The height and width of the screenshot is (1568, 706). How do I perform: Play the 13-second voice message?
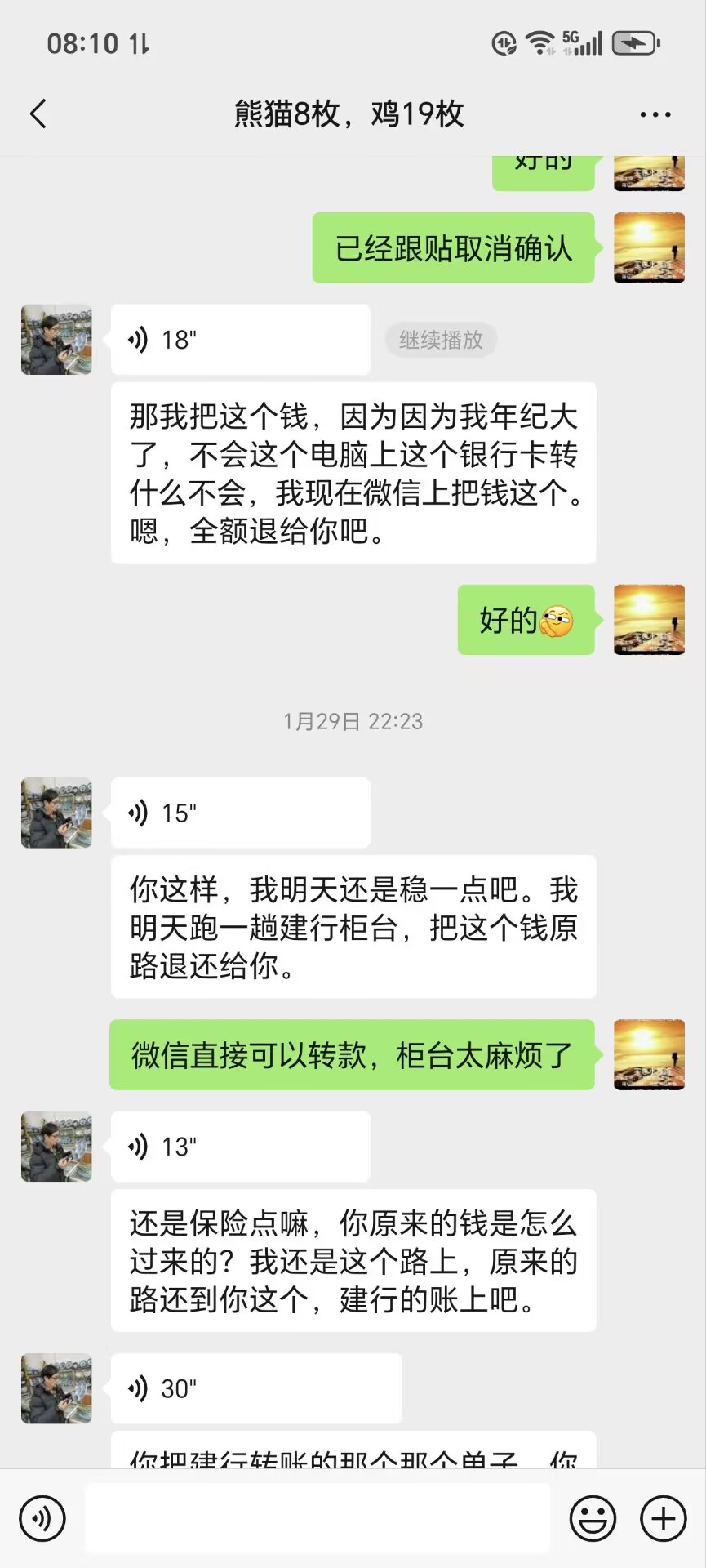(x=240, y=1147)
